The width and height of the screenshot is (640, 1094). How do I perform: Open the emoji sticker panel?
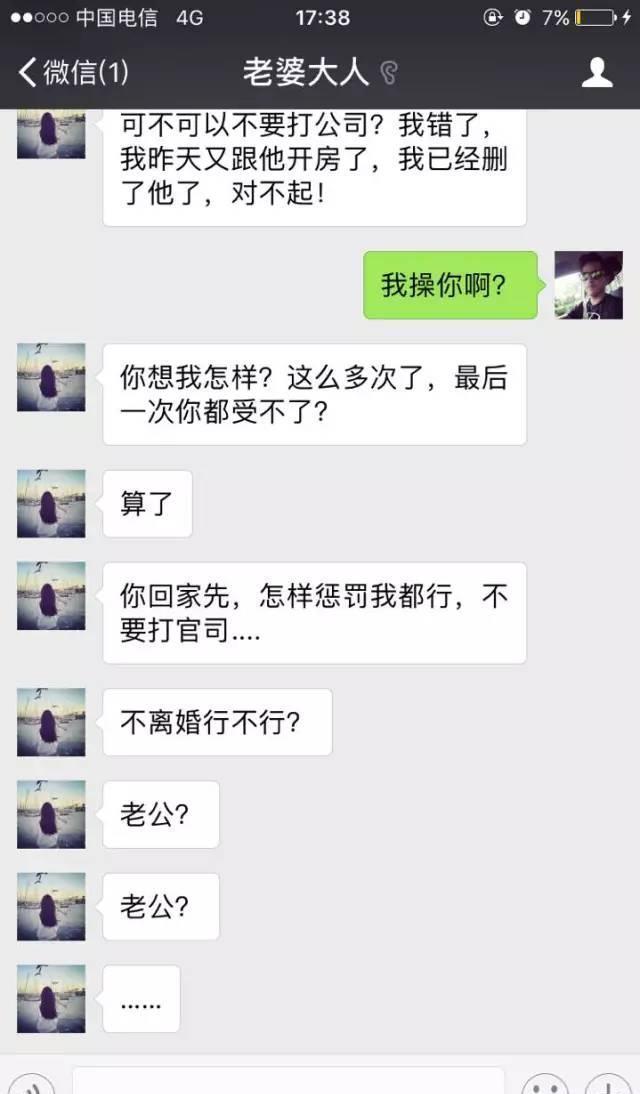(545, 1086)
